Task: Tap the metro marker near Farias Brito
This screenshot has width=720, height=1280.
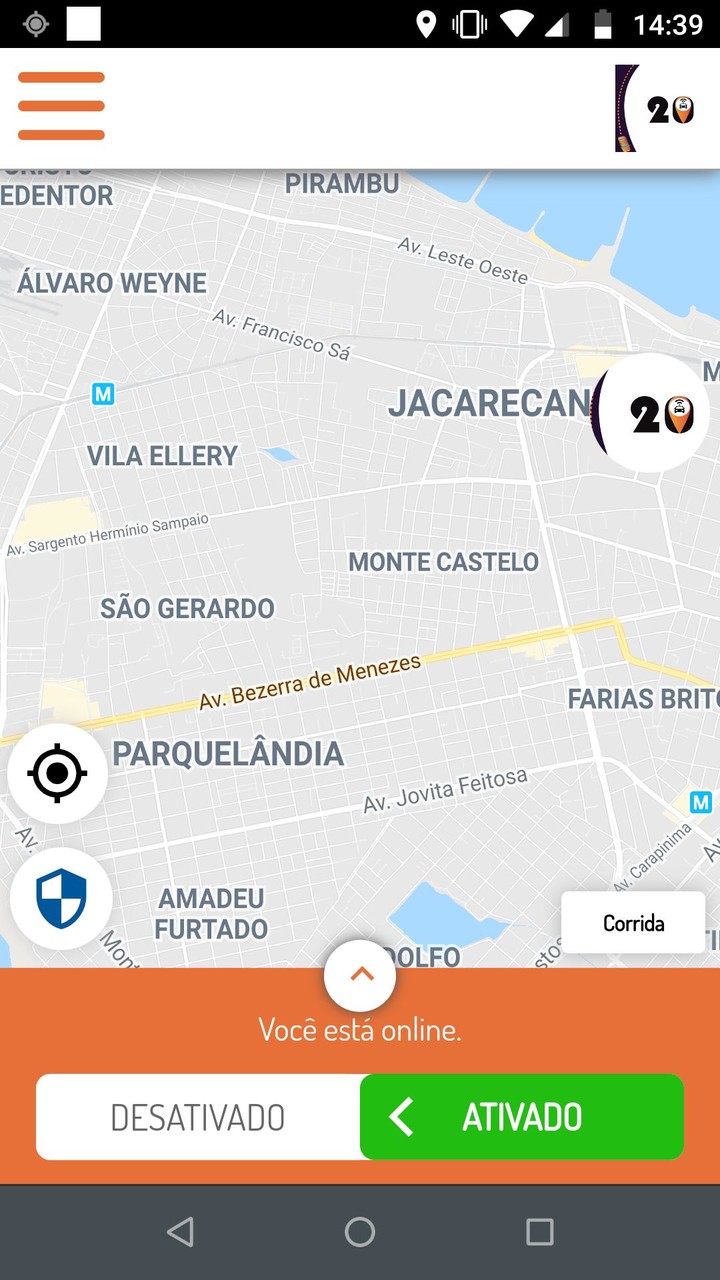Action: coord(700,802)
